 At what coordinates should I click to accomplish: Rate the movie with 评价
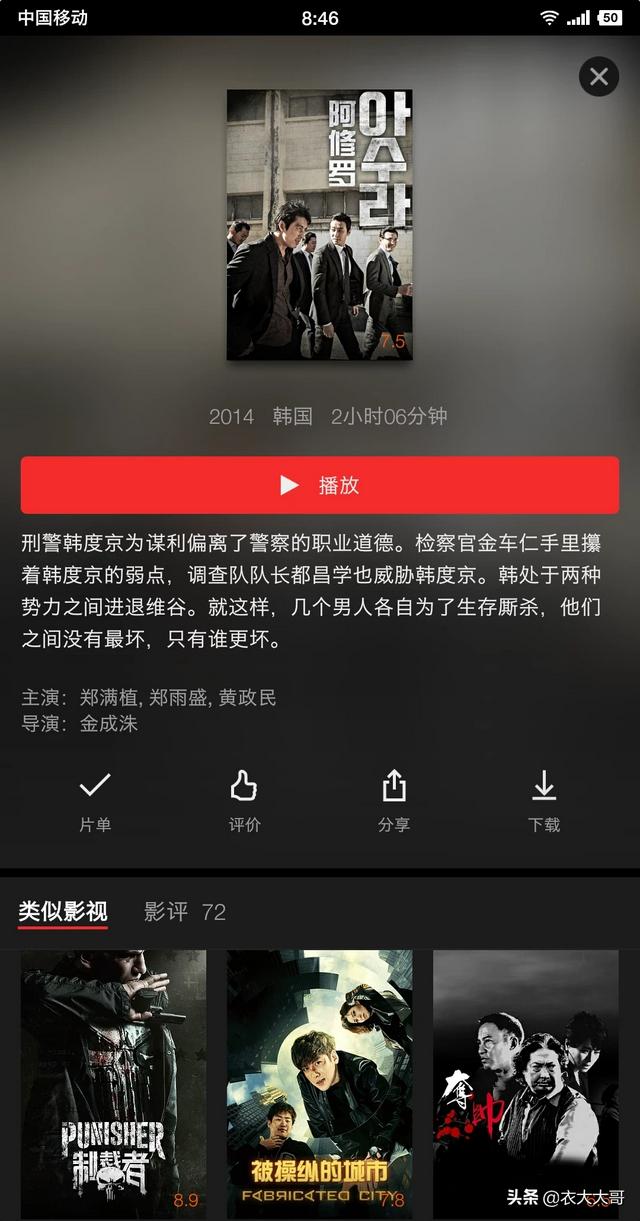point(244,800)
